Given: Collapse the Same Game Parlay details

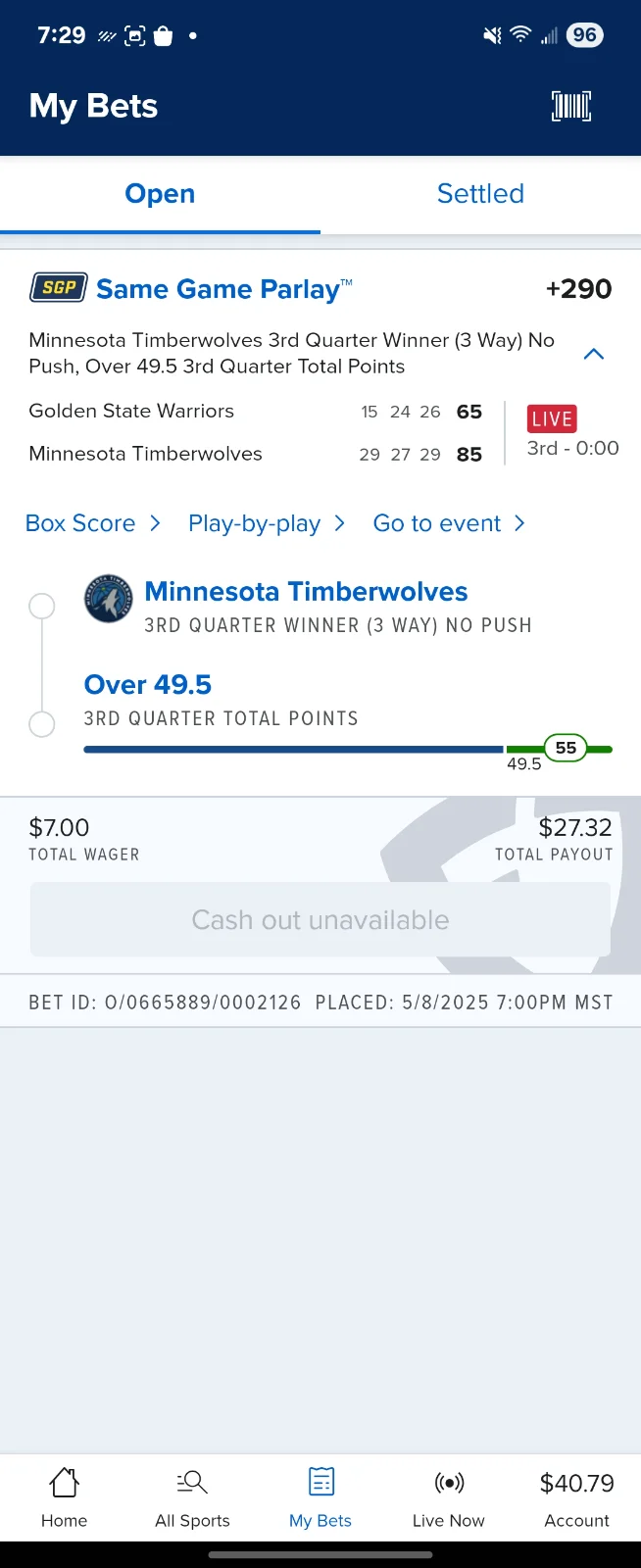Looking at the screenshot, I should 593,354.
